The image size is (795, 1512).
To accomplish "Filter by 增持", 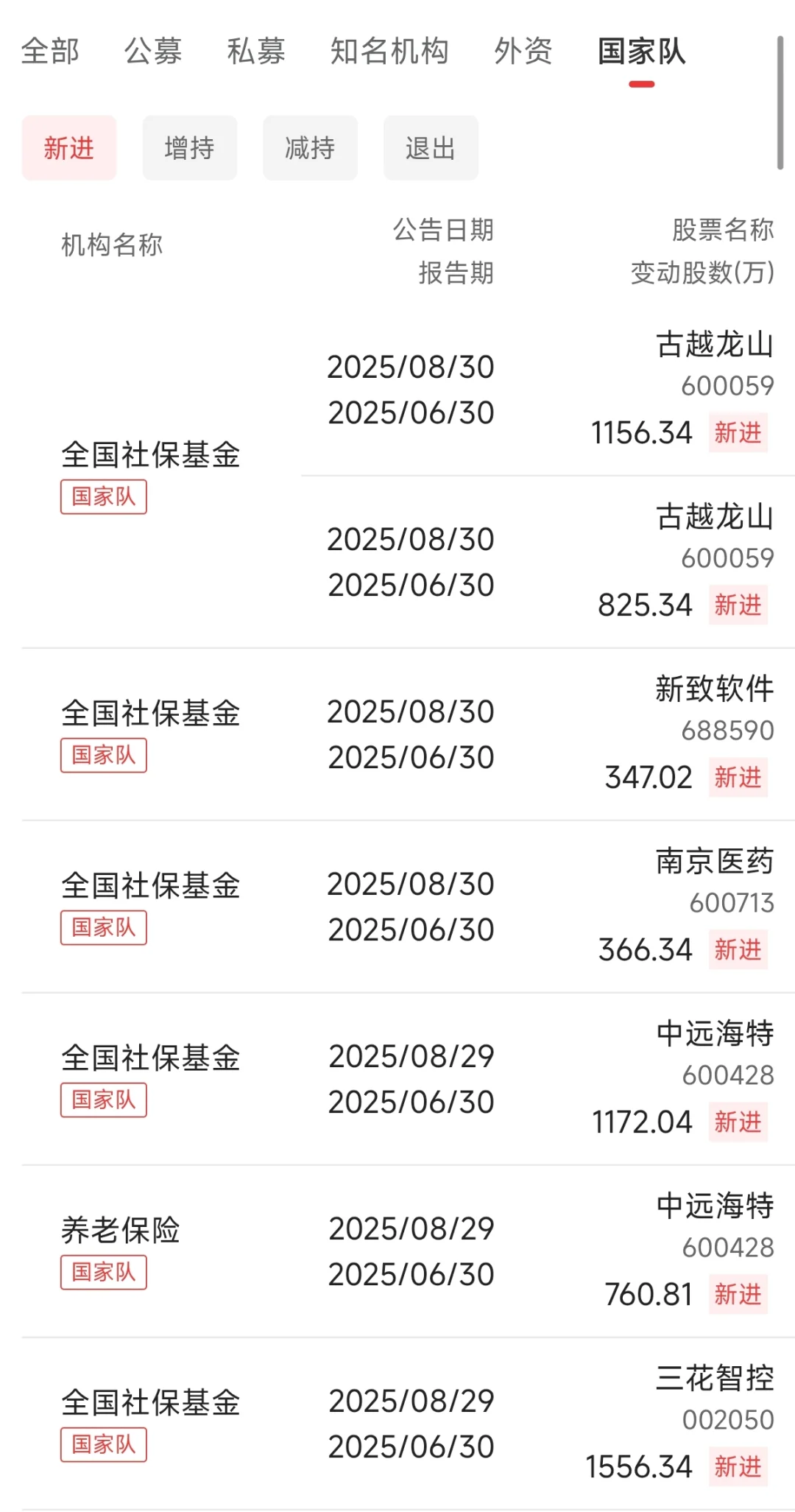I will click(x=190, y=148).
